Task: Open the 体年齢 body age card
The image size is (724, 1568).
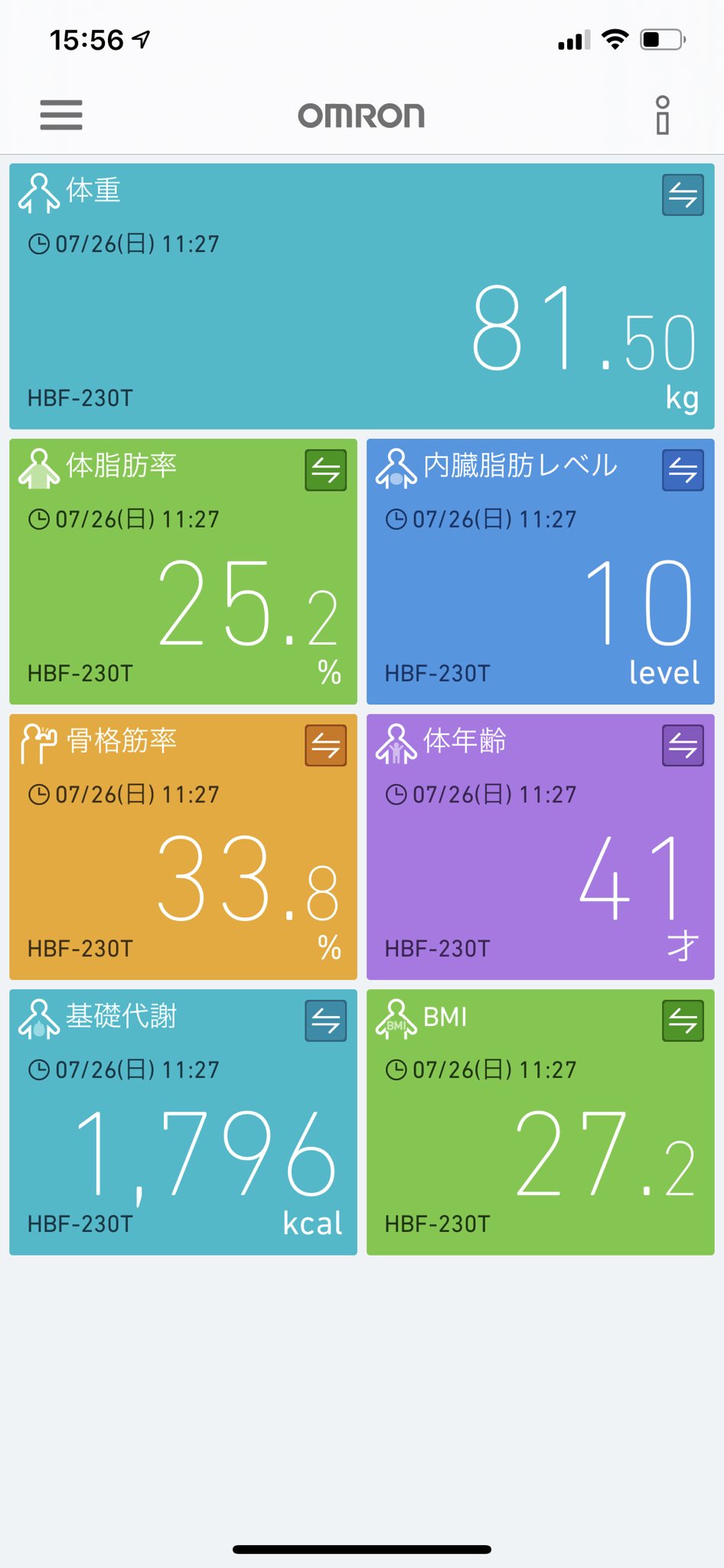Action: tap(540, 847)
